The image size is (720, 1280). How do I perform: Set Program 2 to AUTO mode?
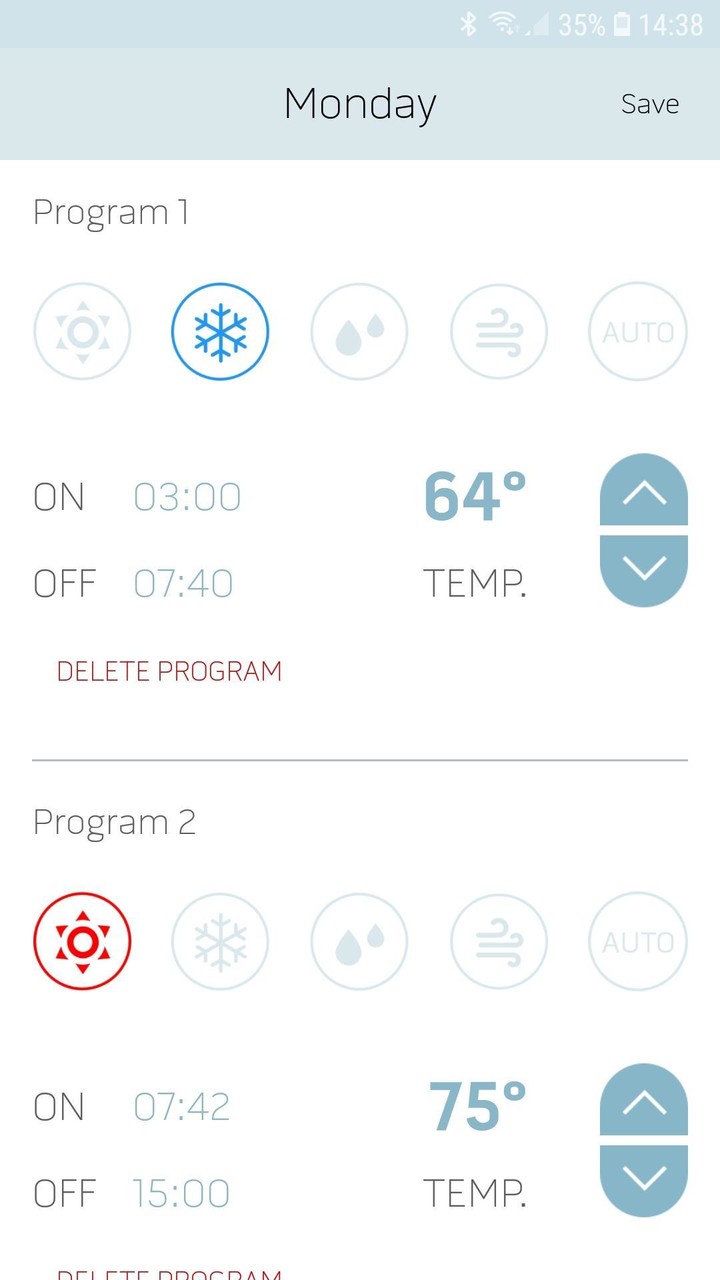click(638, 941)
